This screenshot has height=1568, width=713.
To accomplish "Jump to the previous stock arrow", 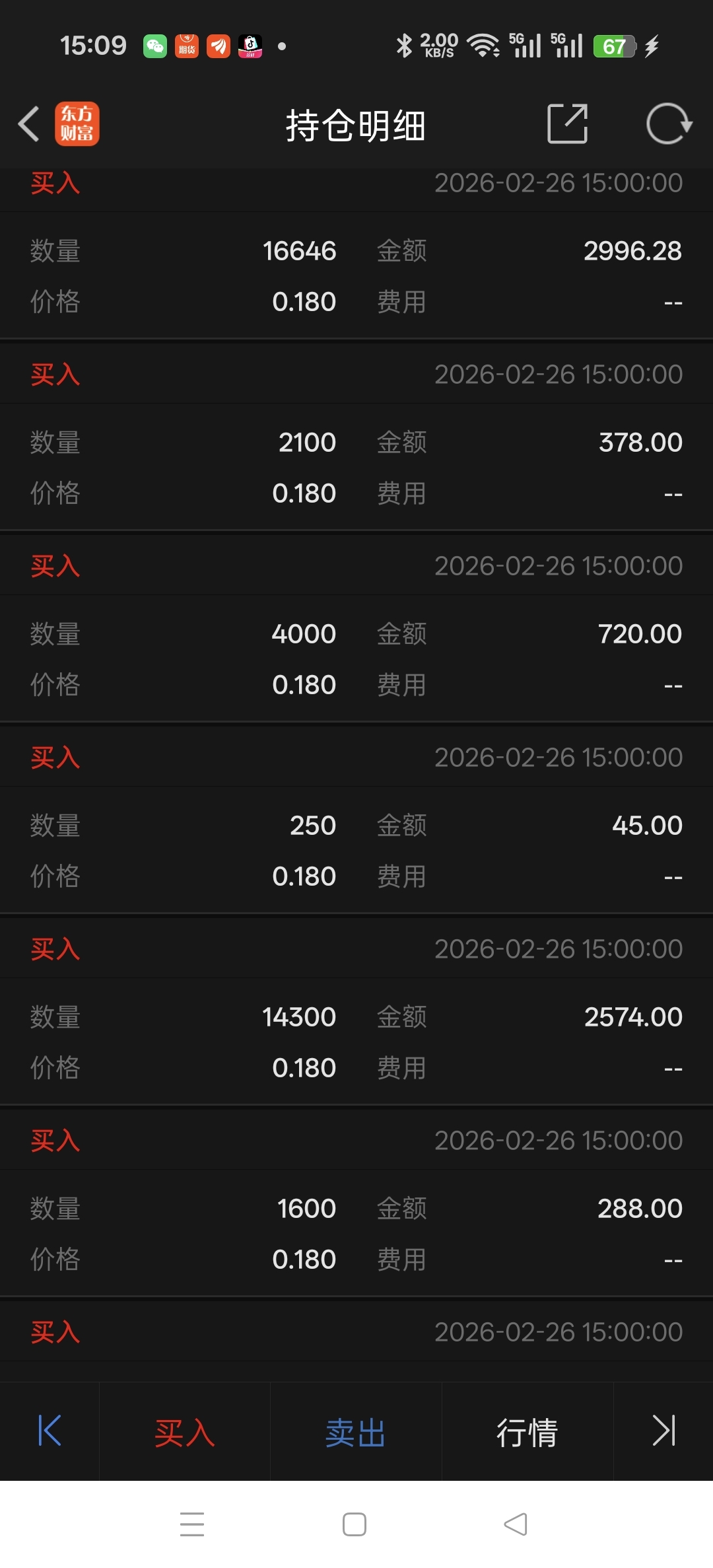I will [x=50, y=1431].
